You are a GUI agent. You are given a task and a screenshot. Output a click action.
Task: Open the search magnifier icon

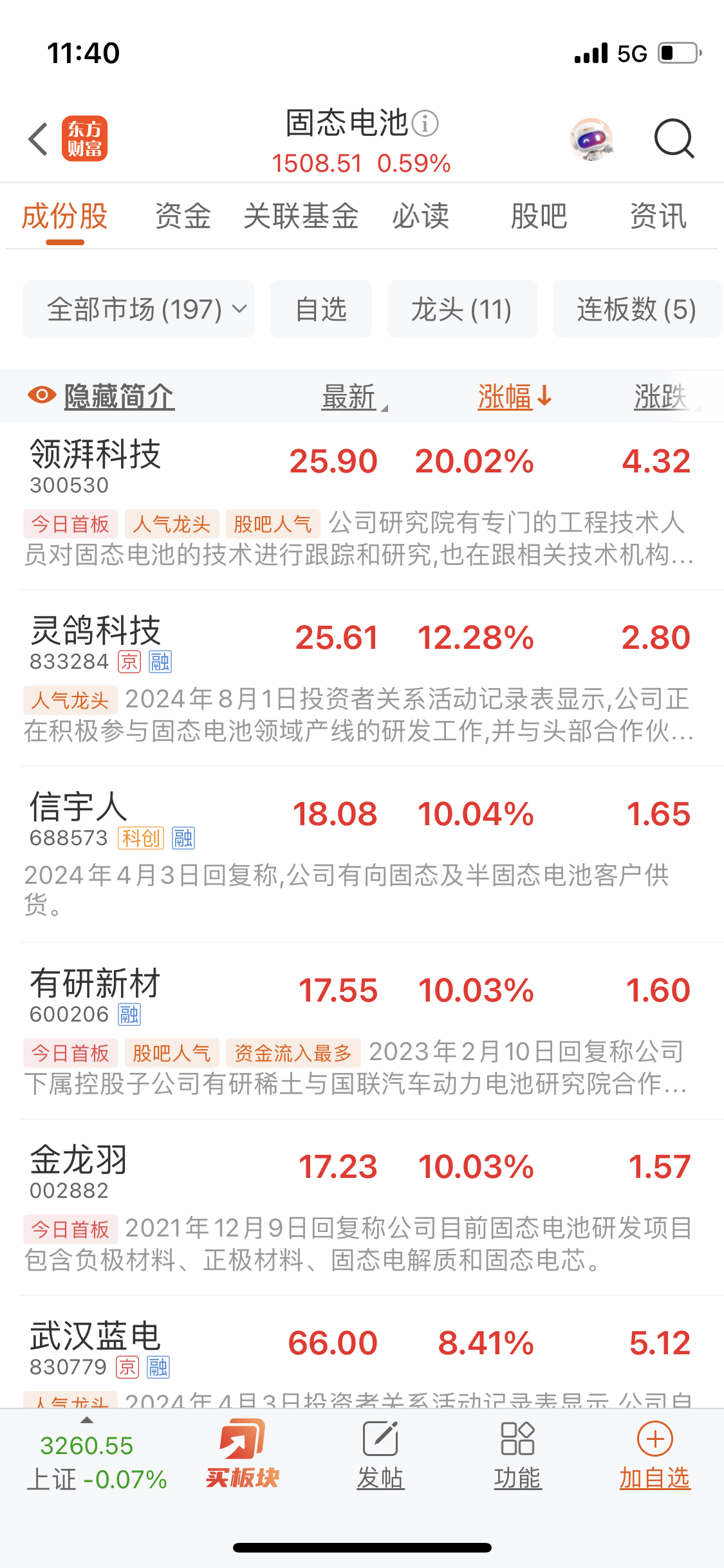click(x=674, y=138)
